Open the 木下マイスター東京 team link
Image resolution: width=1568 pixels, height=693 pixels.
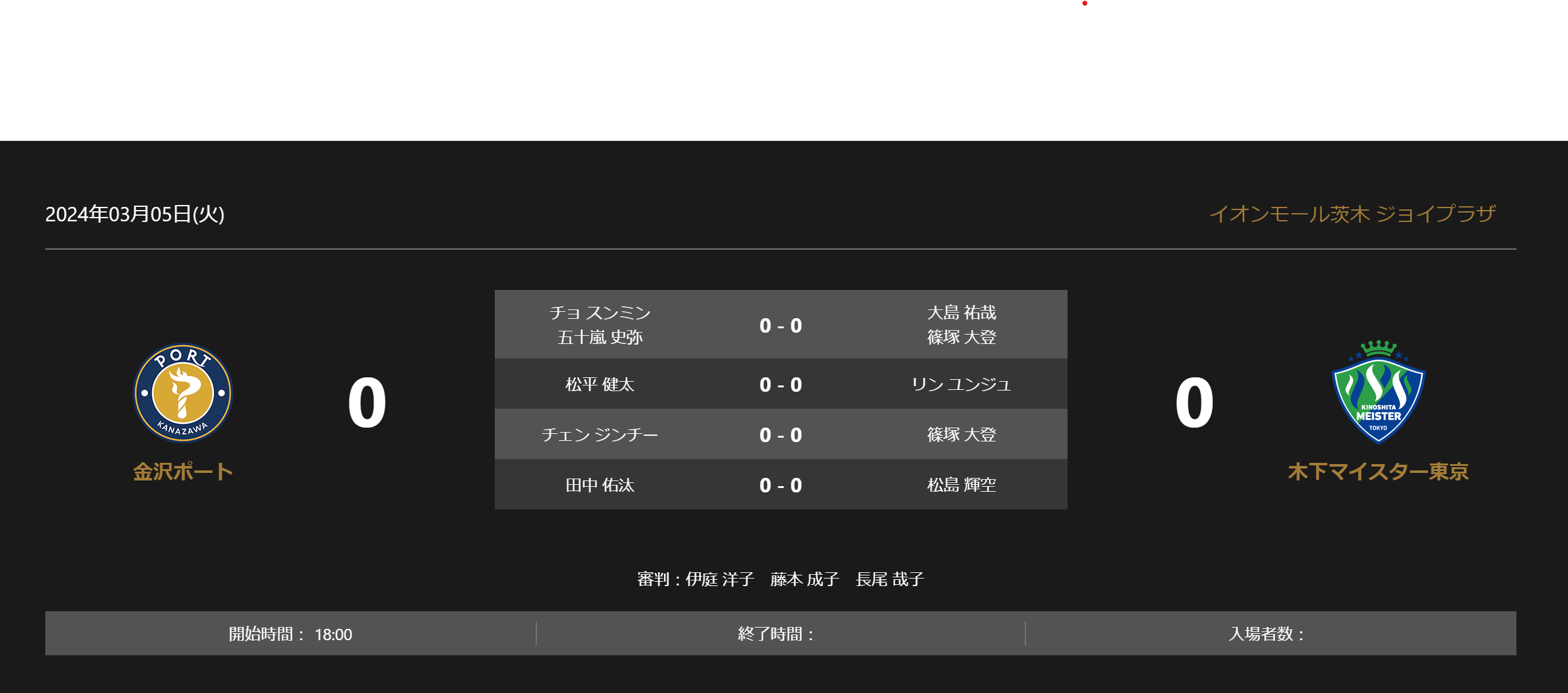pyautogui.click(x=1378, y=472)
